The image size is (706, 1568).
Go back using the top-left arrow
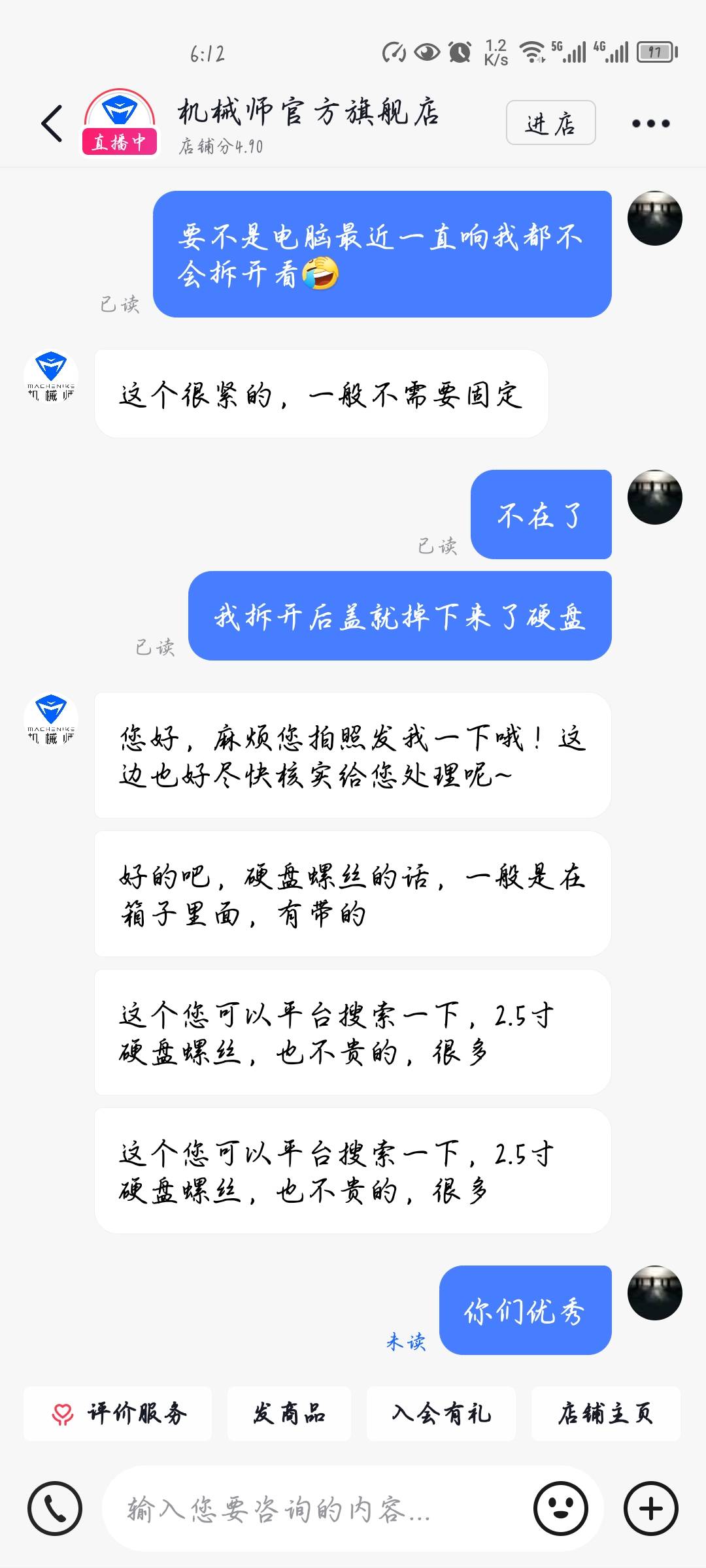pos(52,123)
